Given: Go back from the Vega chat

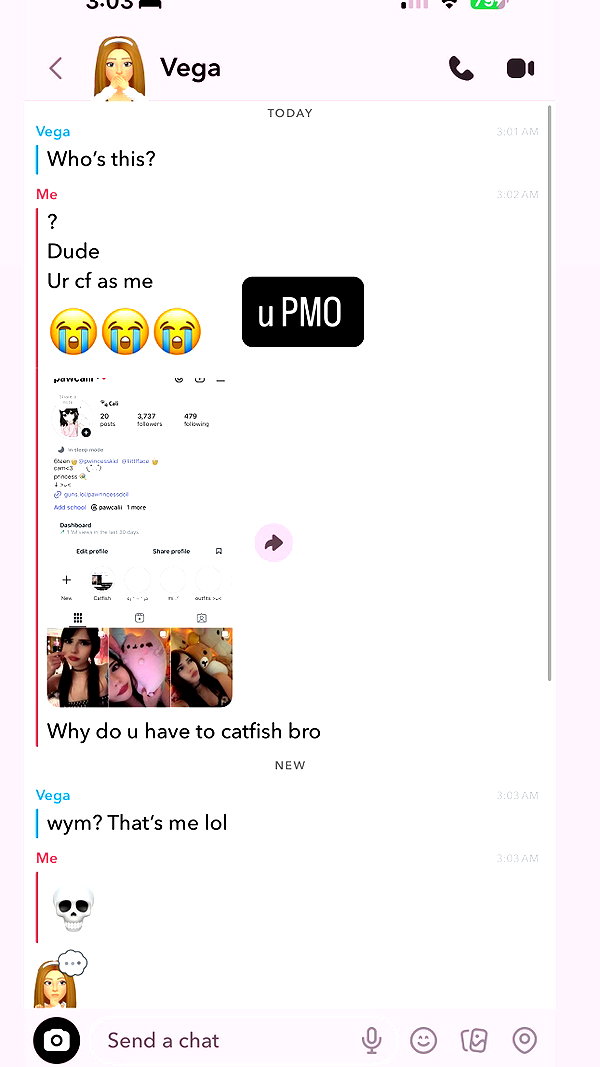Looking at the screenshot, I should tap(56, 68).
